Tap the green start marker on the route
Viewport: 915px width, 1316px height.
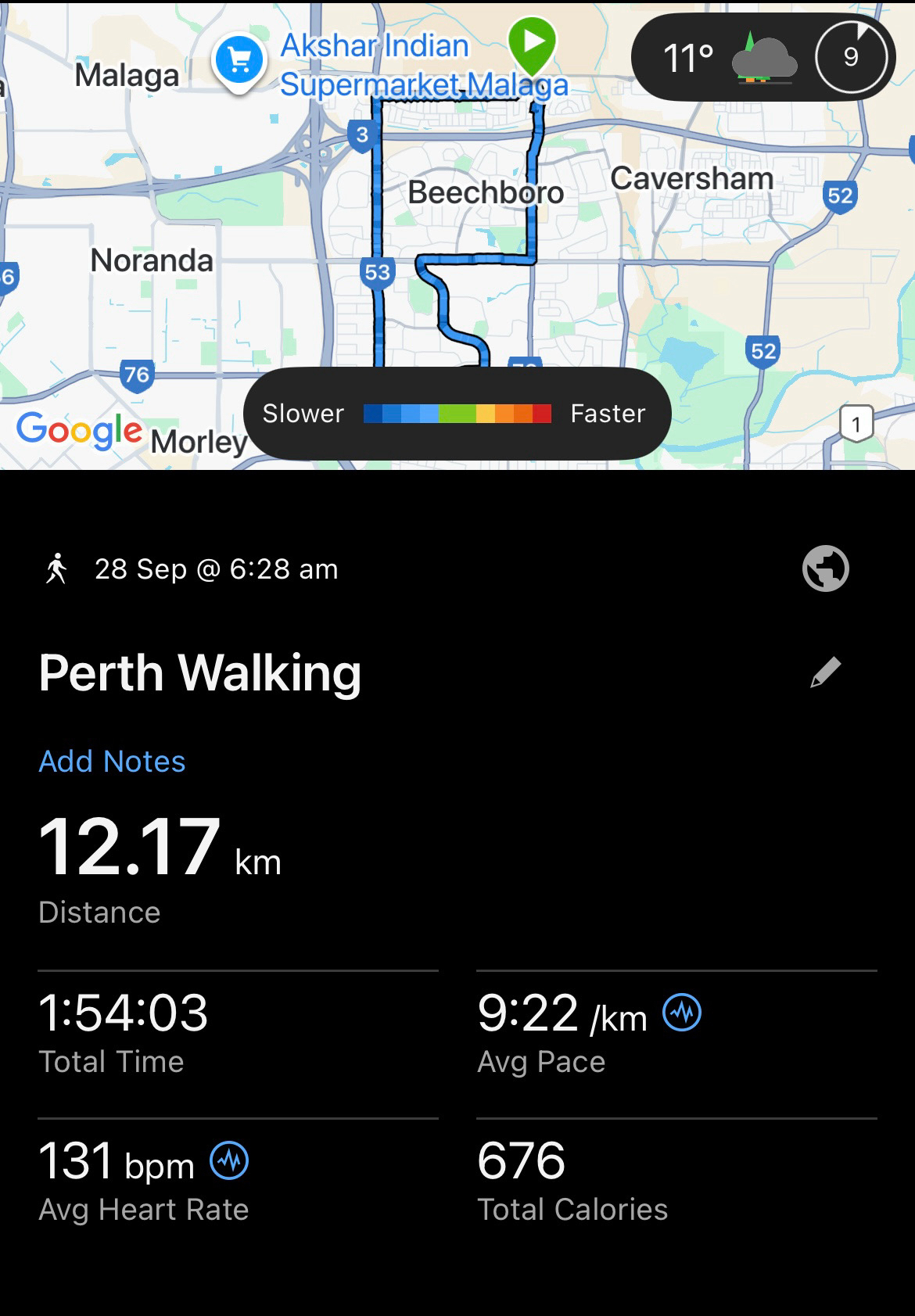click(x=533, y=43)
